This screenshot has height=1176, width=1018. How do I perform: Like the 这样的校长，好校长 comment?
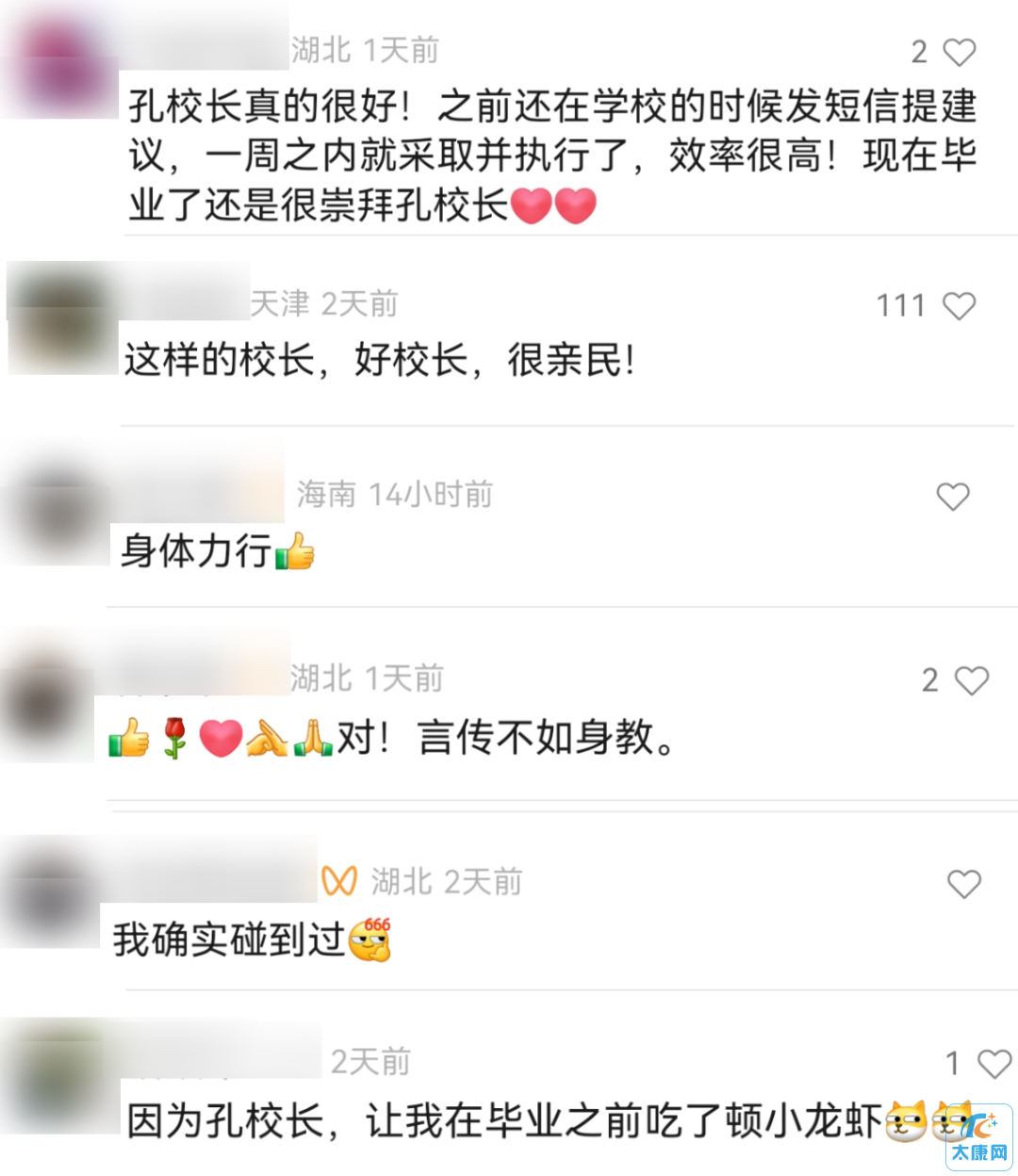tap(960, 306)
